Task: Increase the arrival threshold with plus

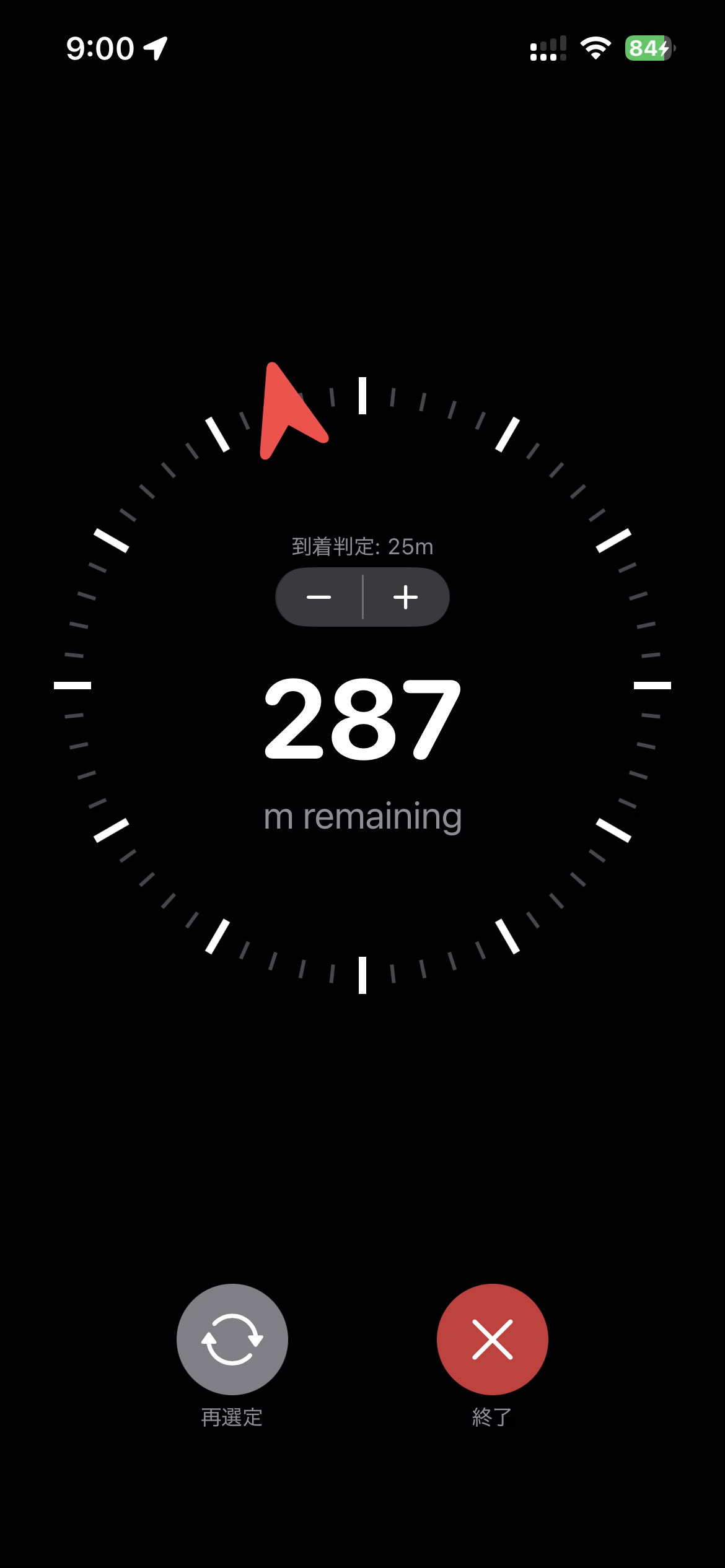Action: point(405,597)
